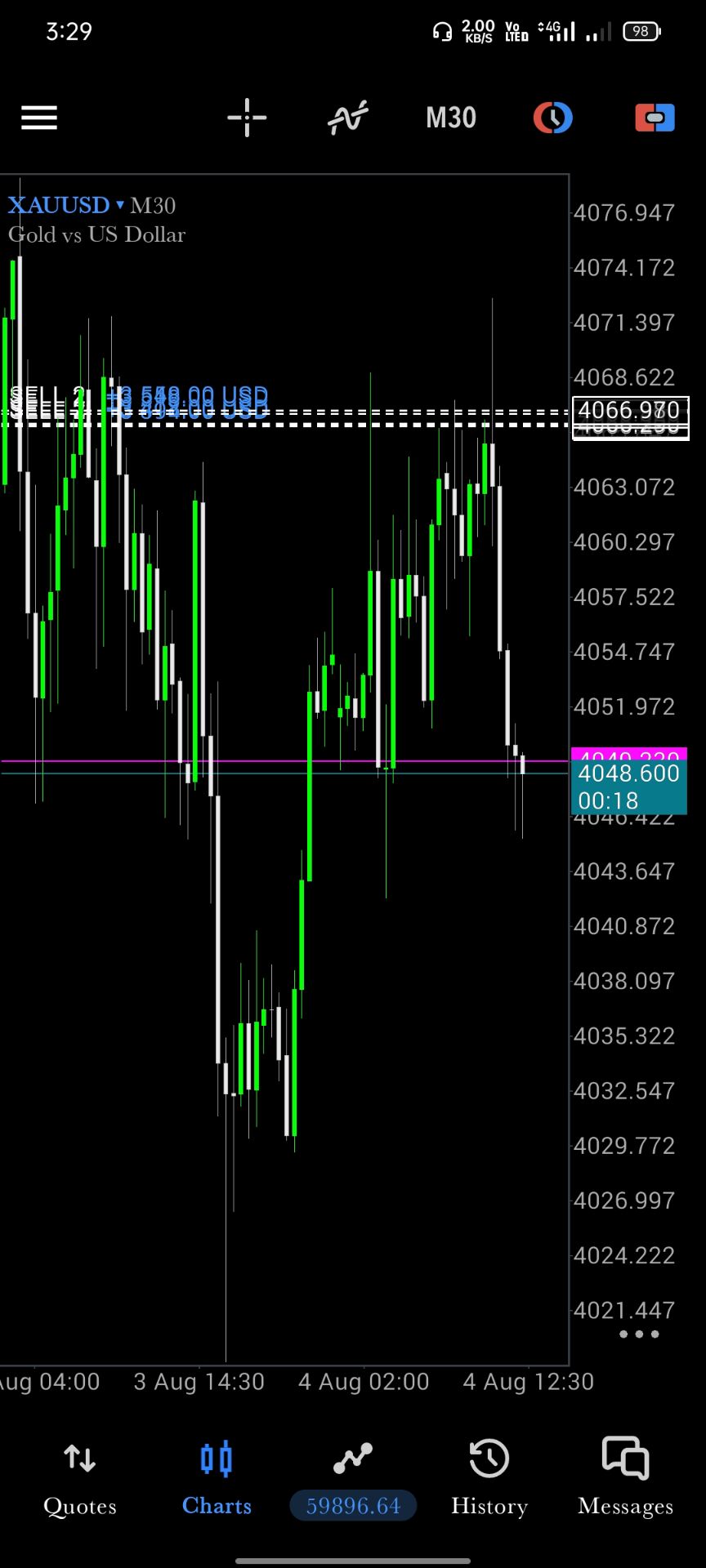Open the Trade tab showing 59896.64
Screen dimensions: 706x1568
353,1479
